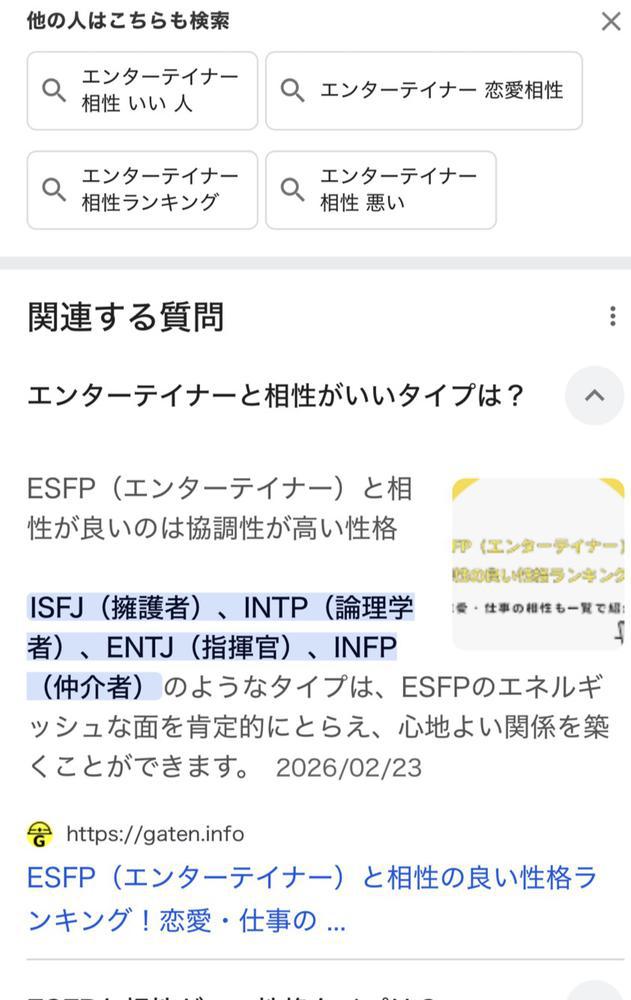Dismiss the 他の人はこちらも検索 suggestions

click(610, 21)
